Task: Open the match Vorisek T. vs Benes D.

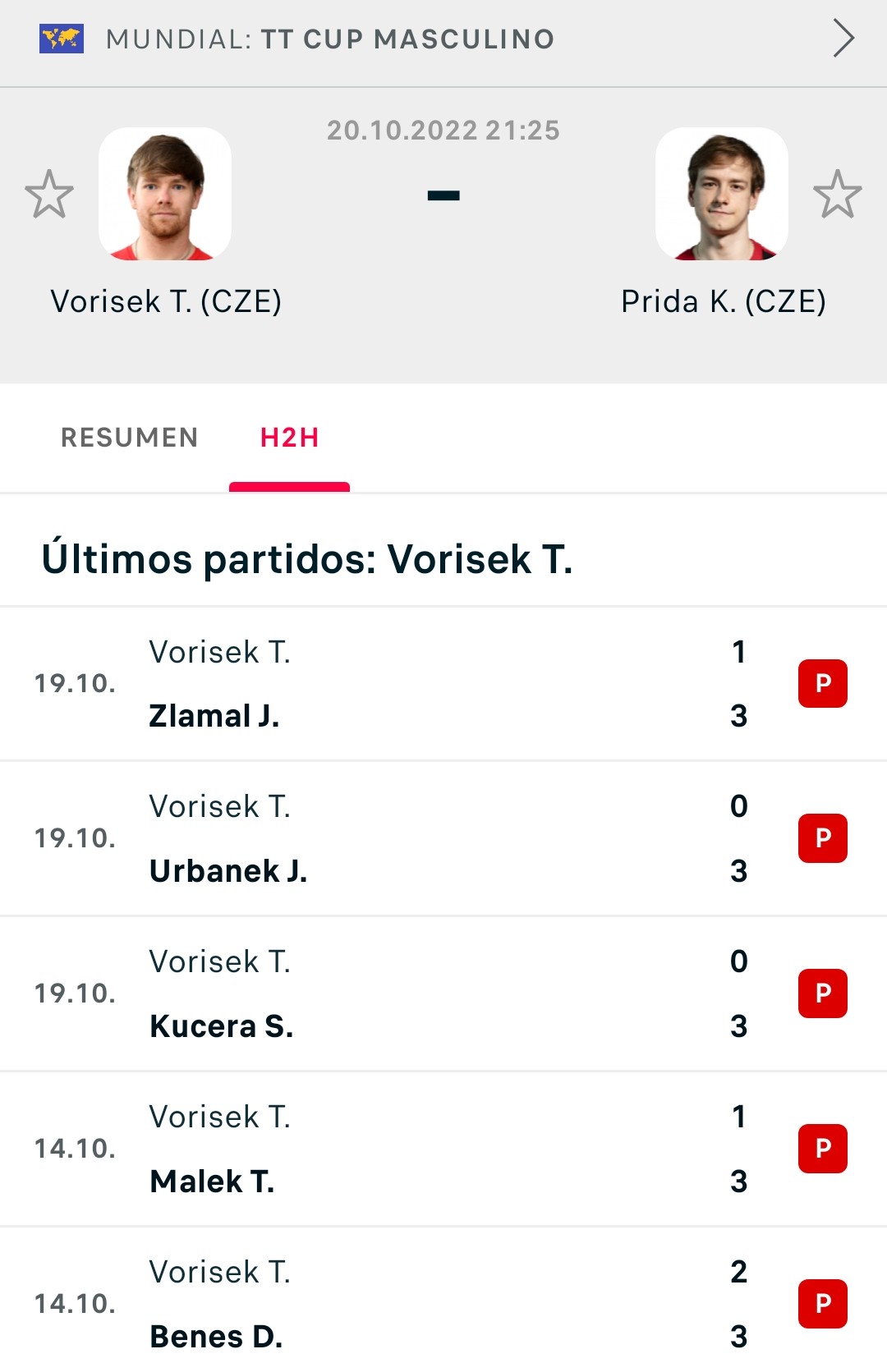Action: tap(443, 1301)
